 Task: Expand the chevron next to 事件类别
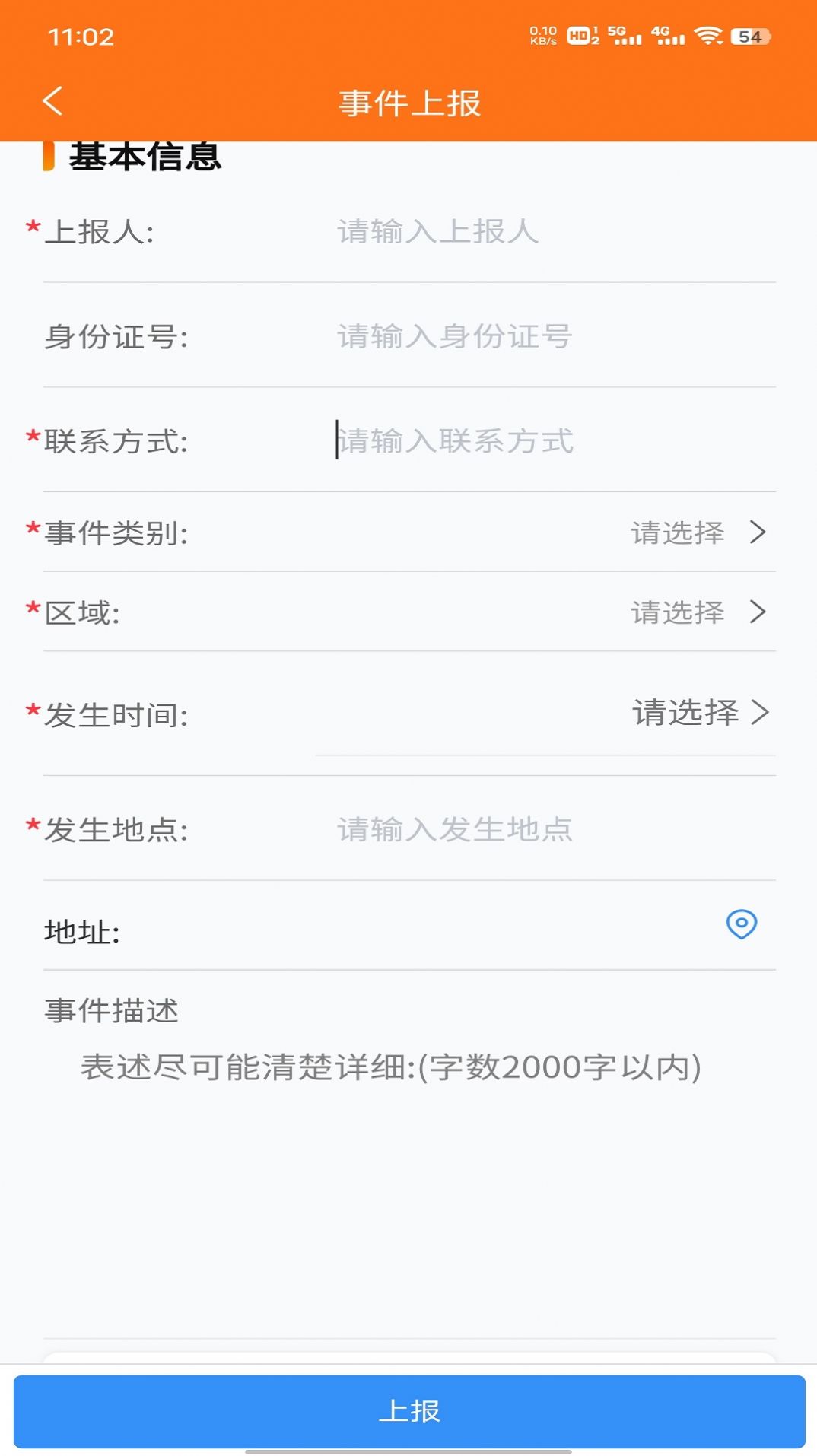point(758,533)
